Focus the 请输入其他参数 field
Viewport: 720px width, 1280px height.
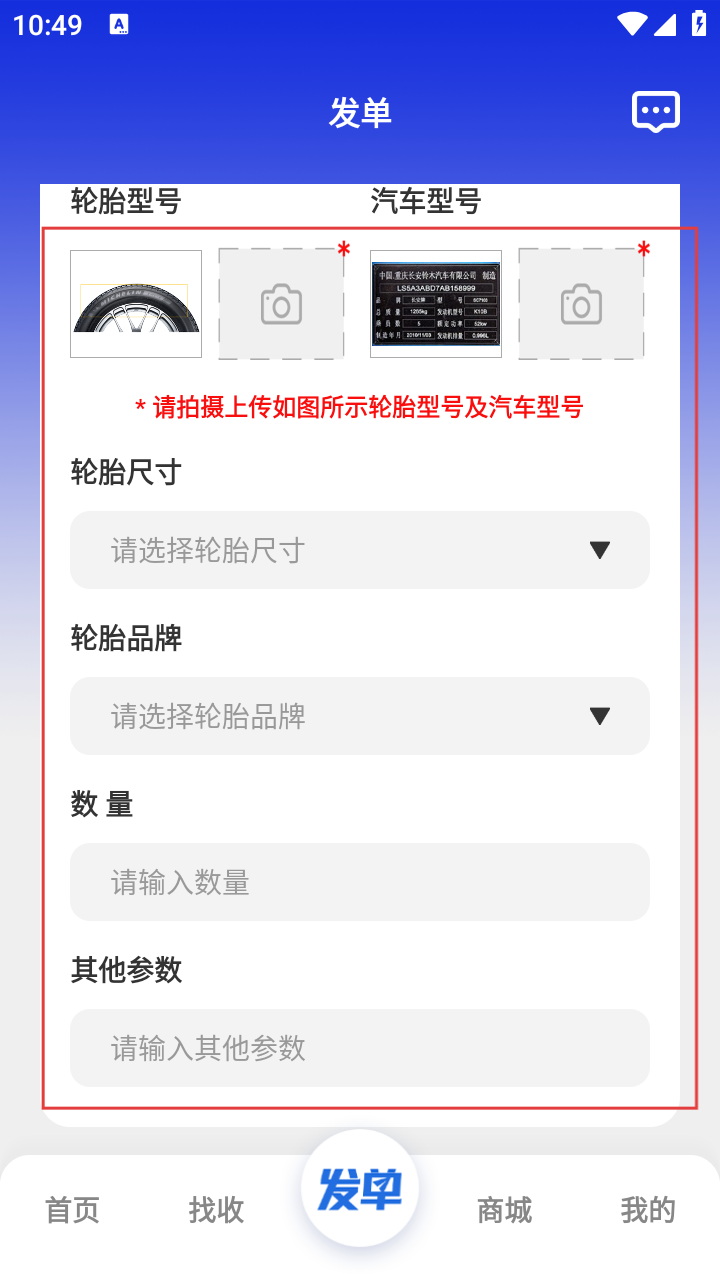point(360,1048)
